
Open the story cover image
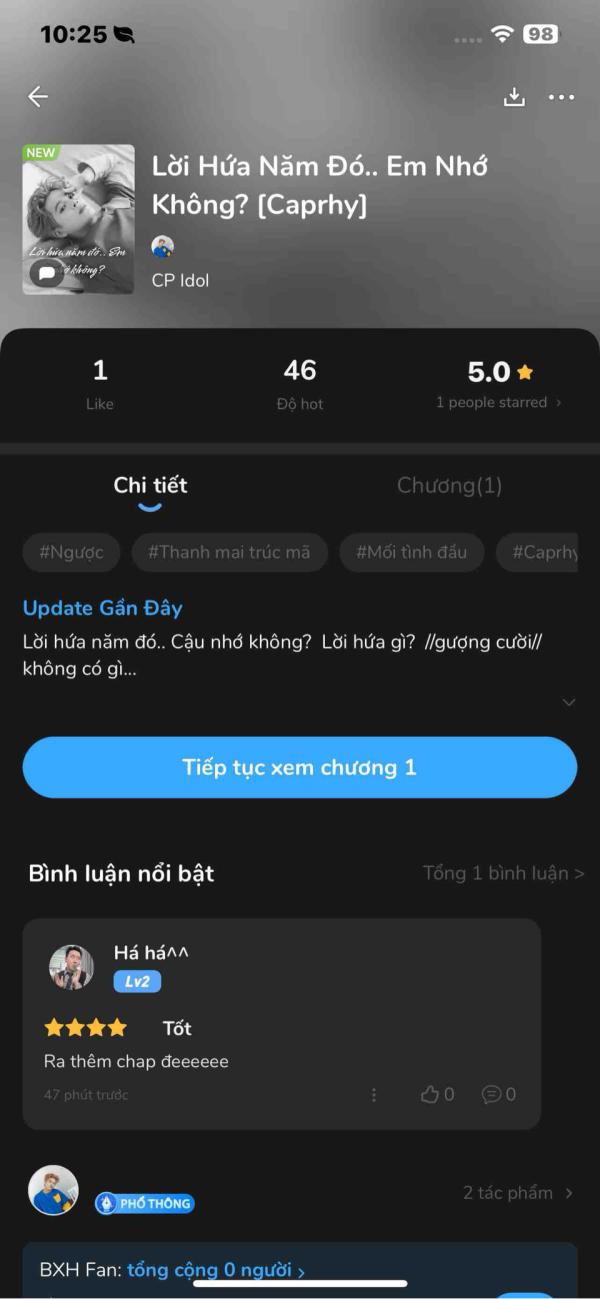tap(78, 219)
